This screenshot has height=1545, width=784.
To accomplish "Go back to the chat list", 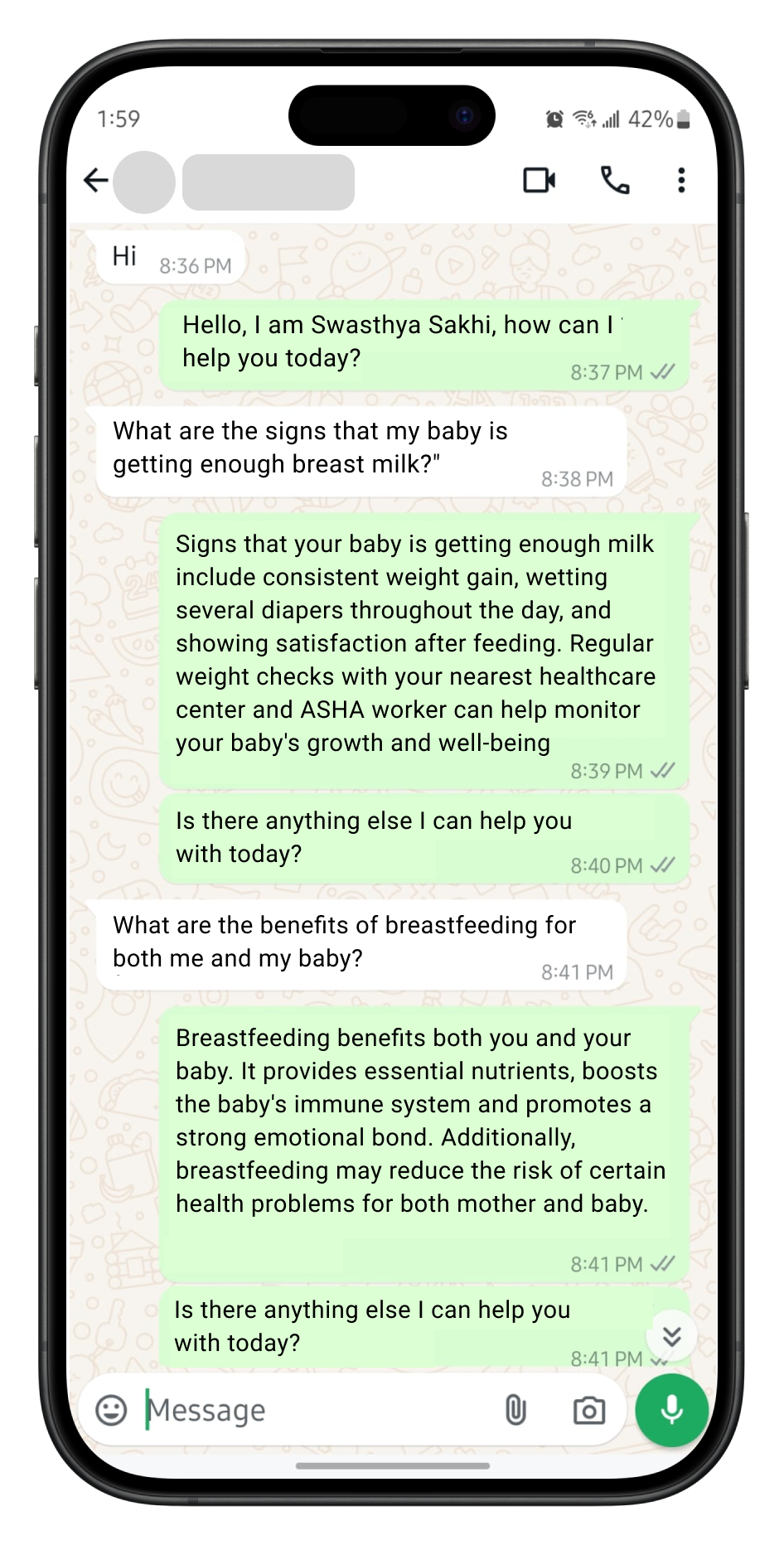I will pyautogui.click(x=96, y=181).
